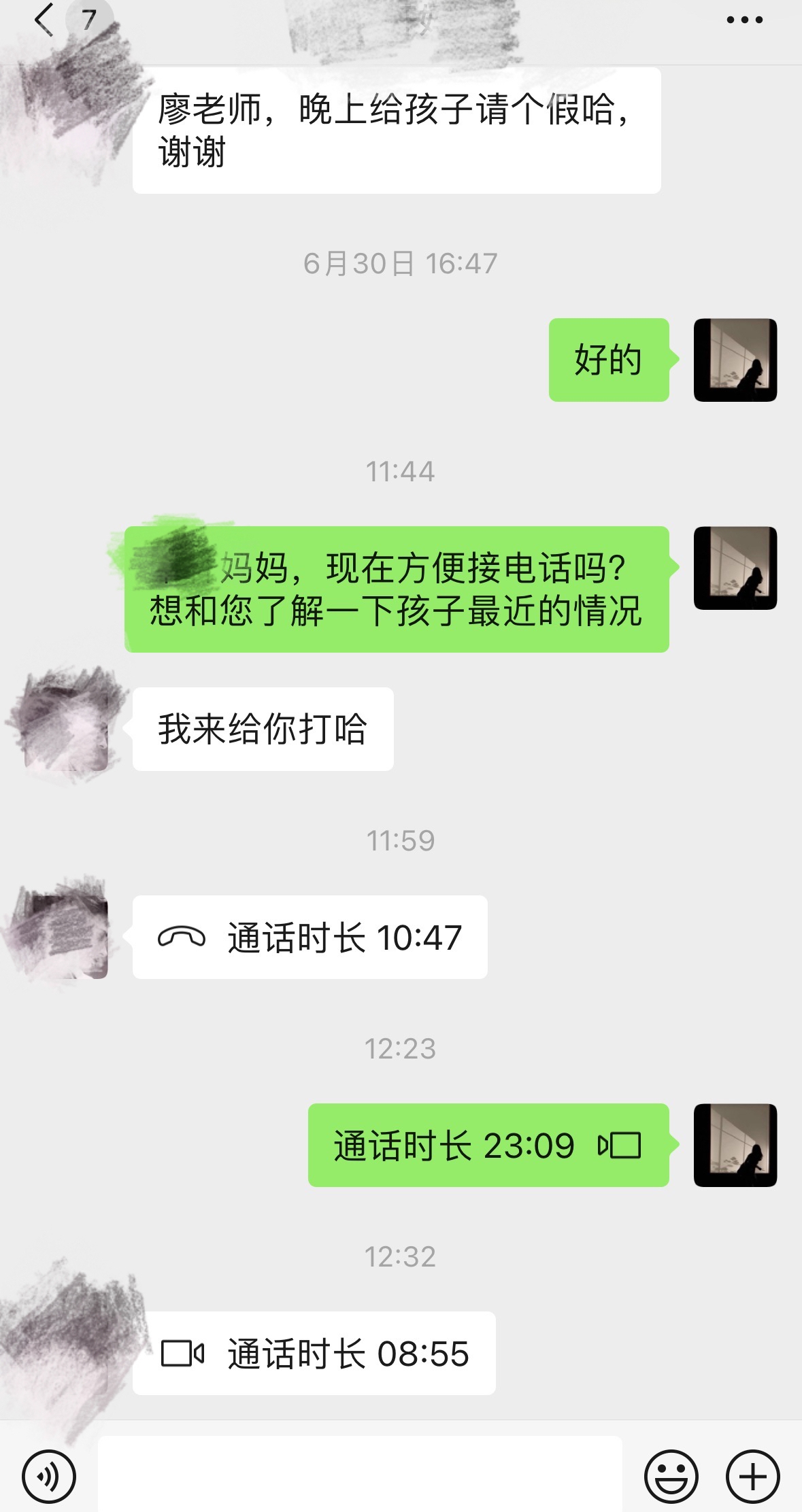The image size is (802, 1512).
Task: Open the emoji sticker panel
Action: coord(671,1476)
